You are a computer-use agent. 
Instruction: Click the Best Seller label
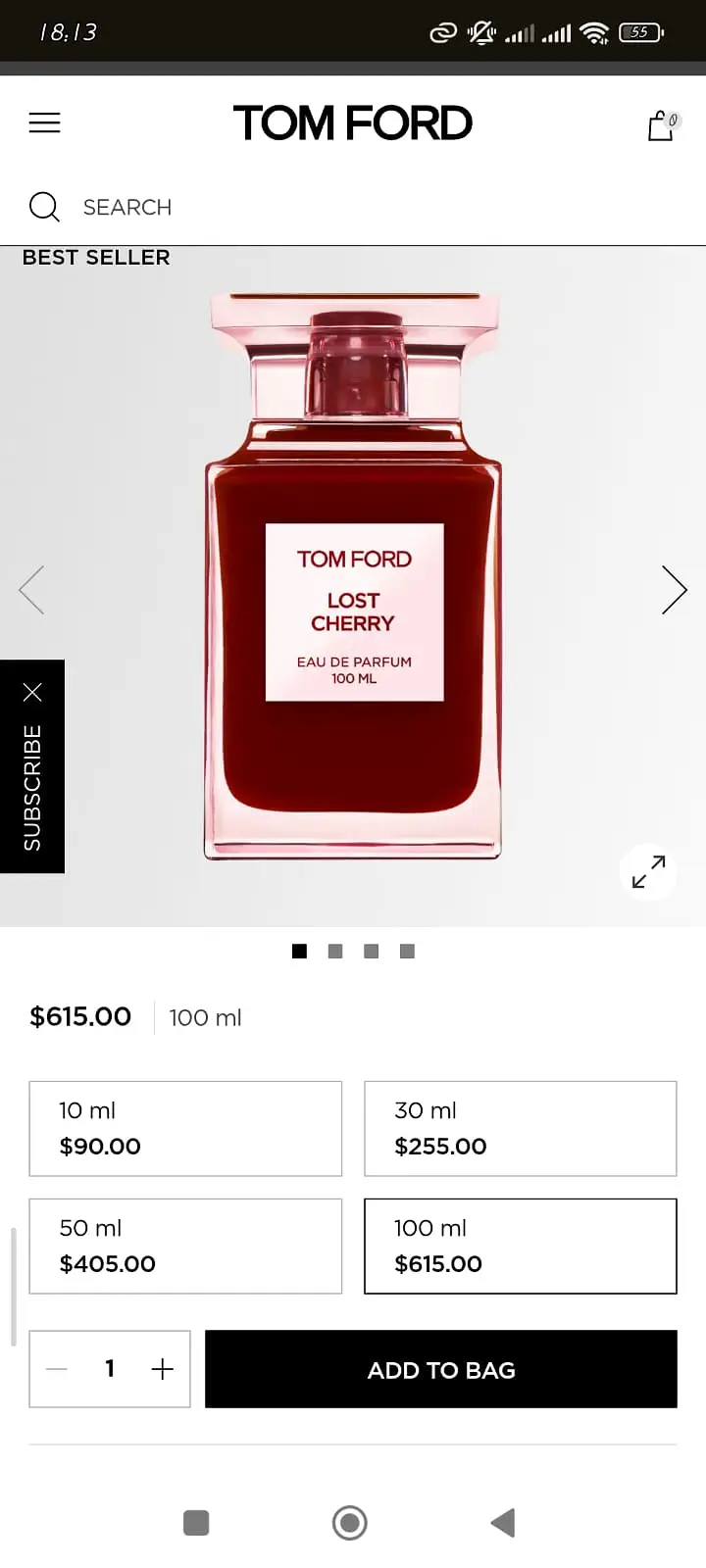click(95, 257)
